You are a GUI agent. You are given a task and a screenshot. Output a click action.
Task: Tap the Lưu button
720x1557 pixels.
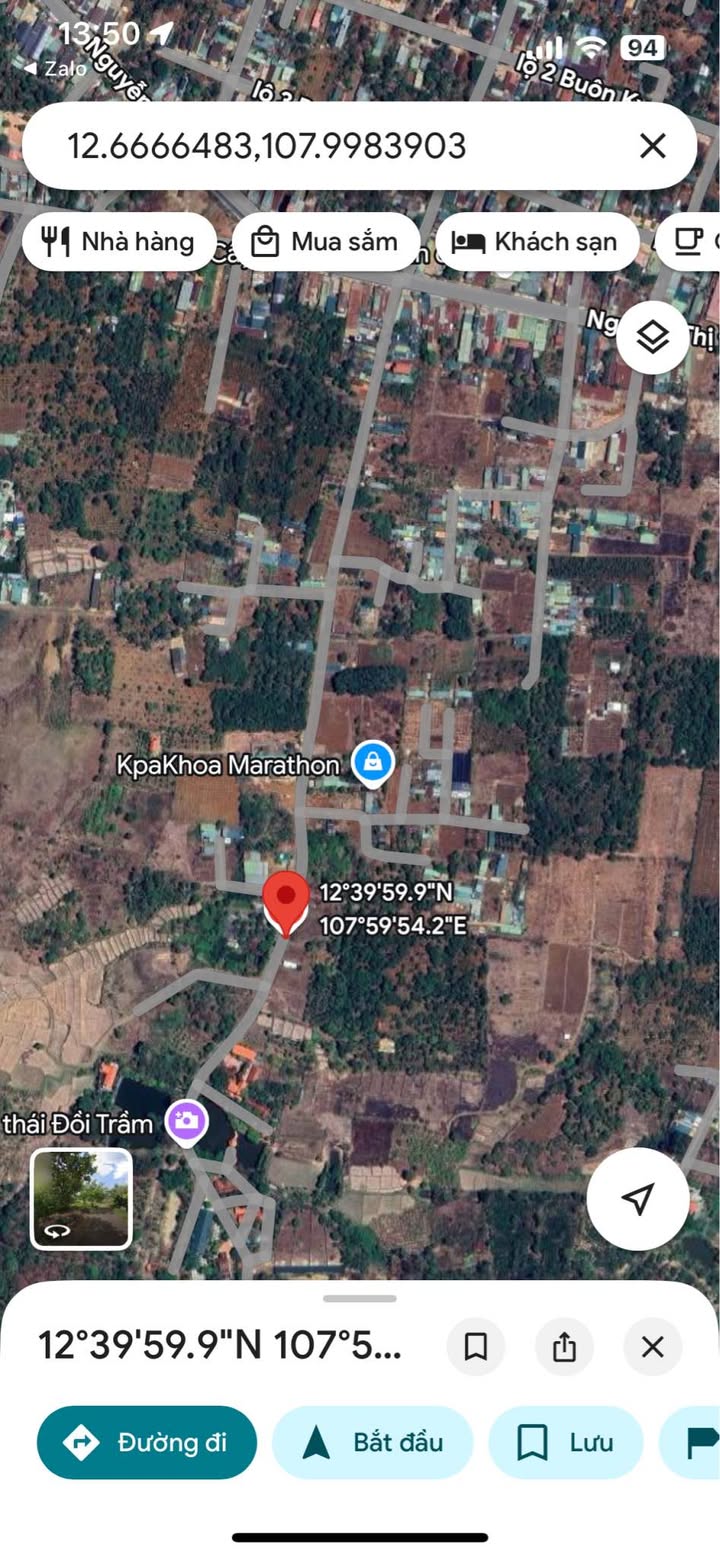[x=565, y=1442]
